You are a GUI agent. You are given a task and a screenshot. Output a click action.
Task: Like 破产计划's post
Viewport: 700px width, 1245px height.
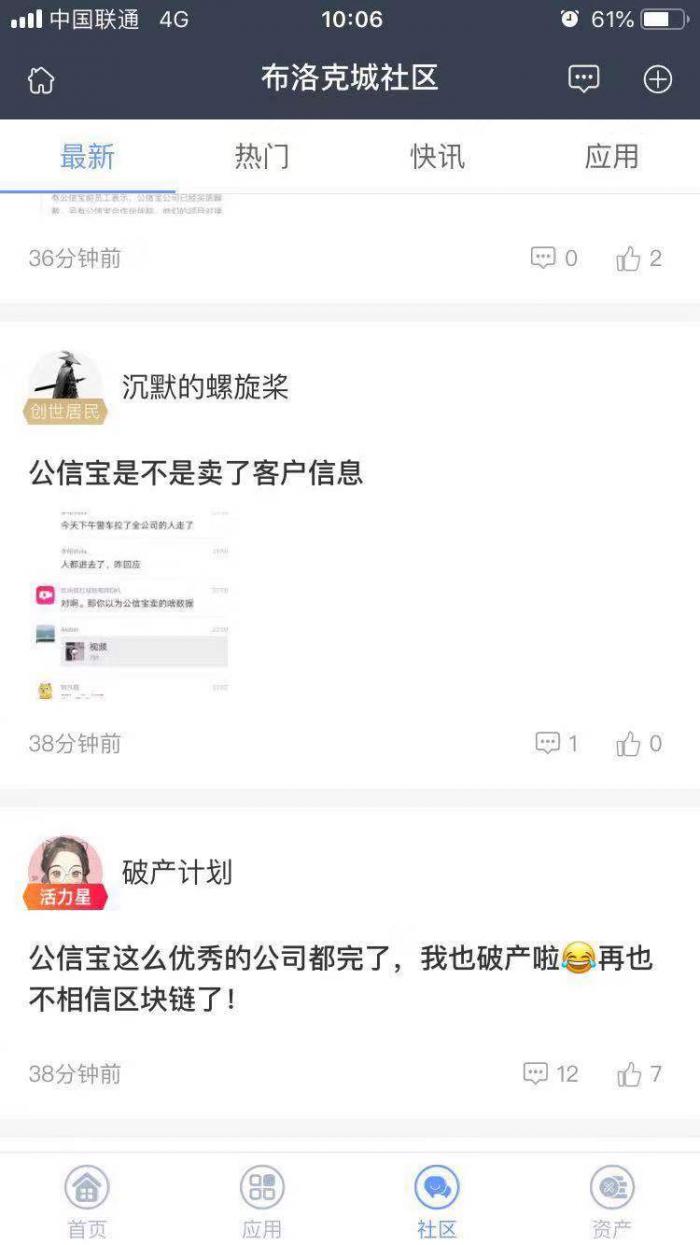click(639, 1074)
